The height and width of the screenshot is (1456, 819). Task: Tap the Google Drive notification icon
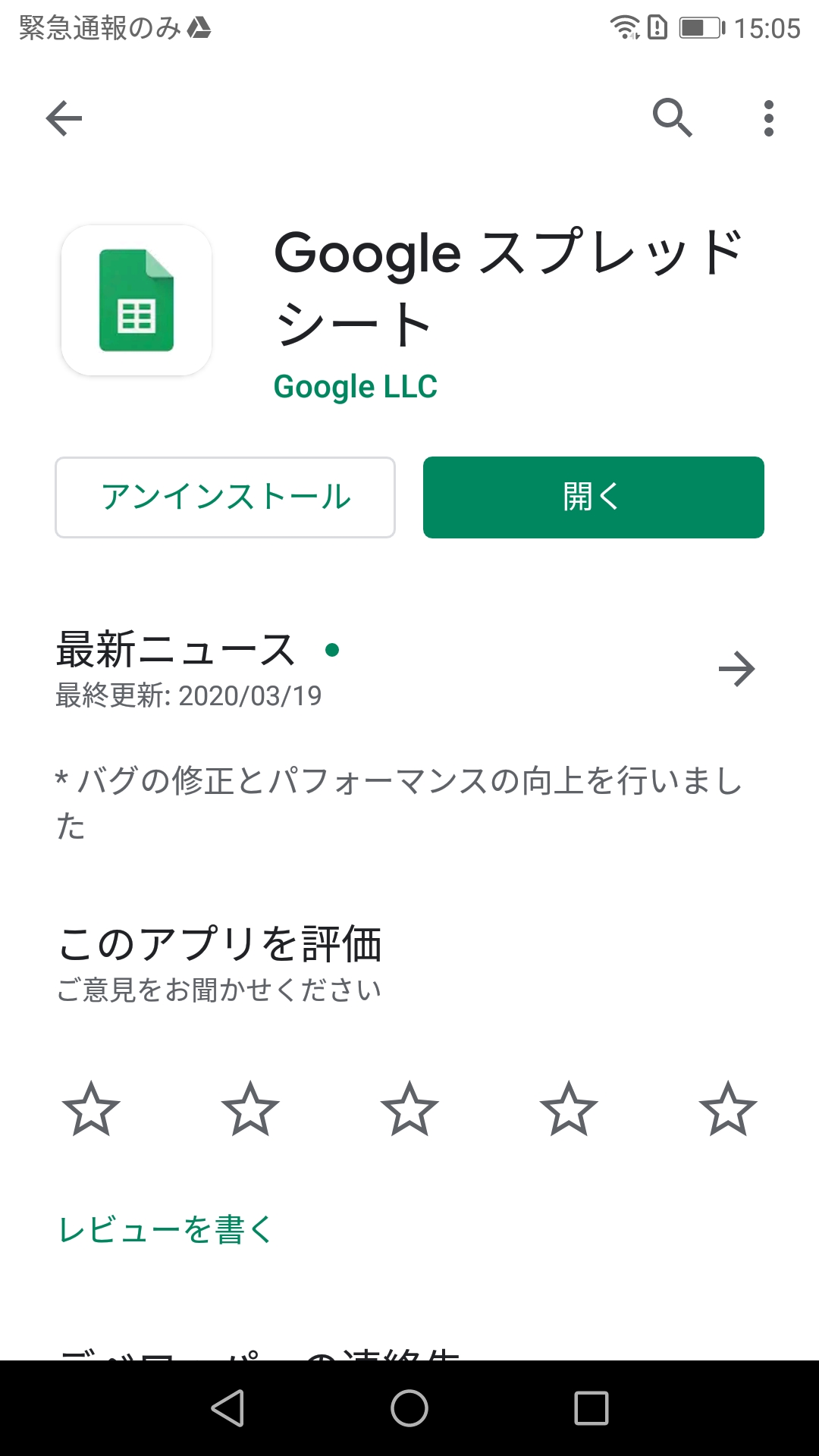pos(199,27)
